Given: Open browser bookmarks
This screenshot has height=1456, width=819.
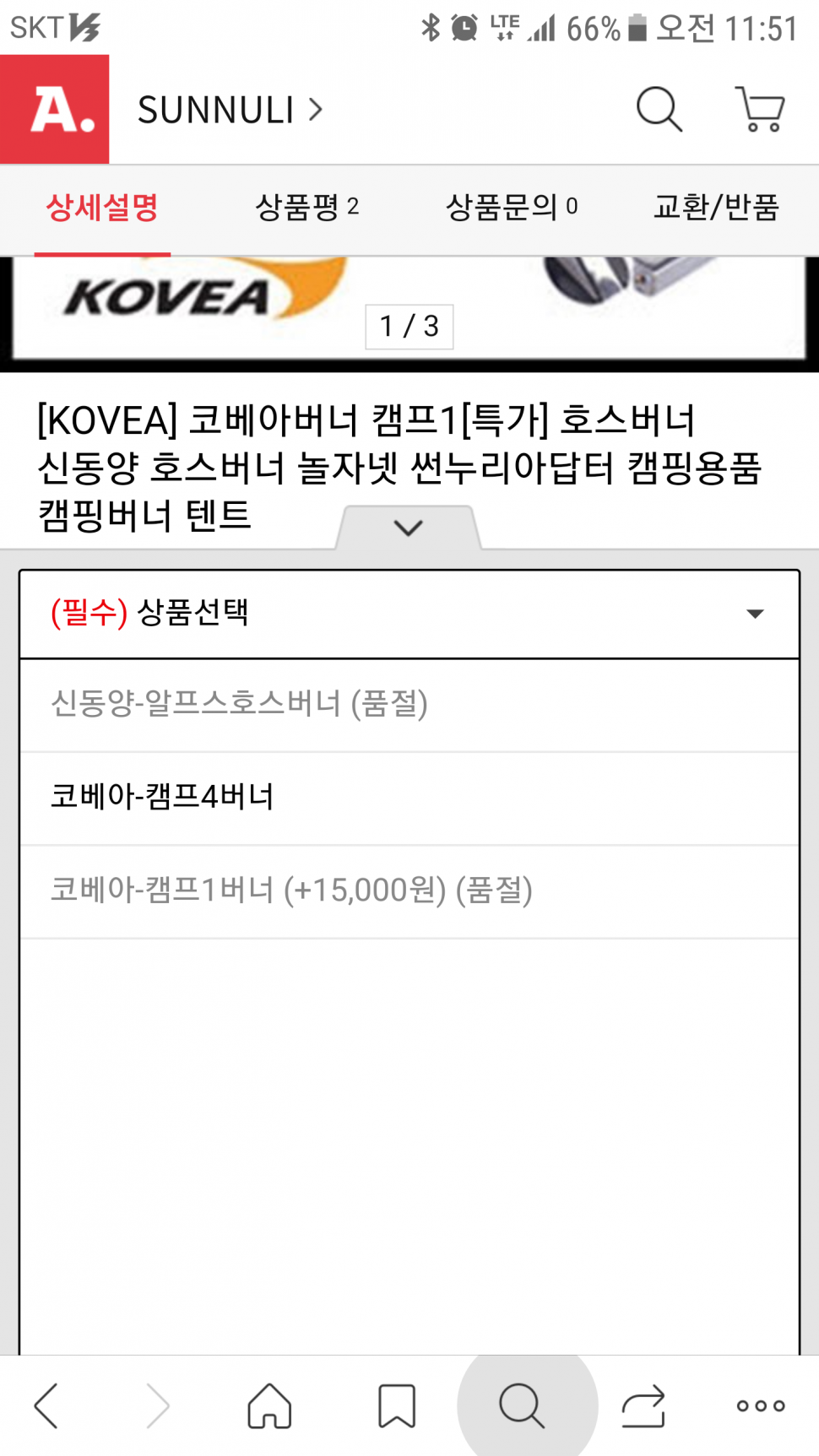Looking at the screenshot, I should point(396,1405).
